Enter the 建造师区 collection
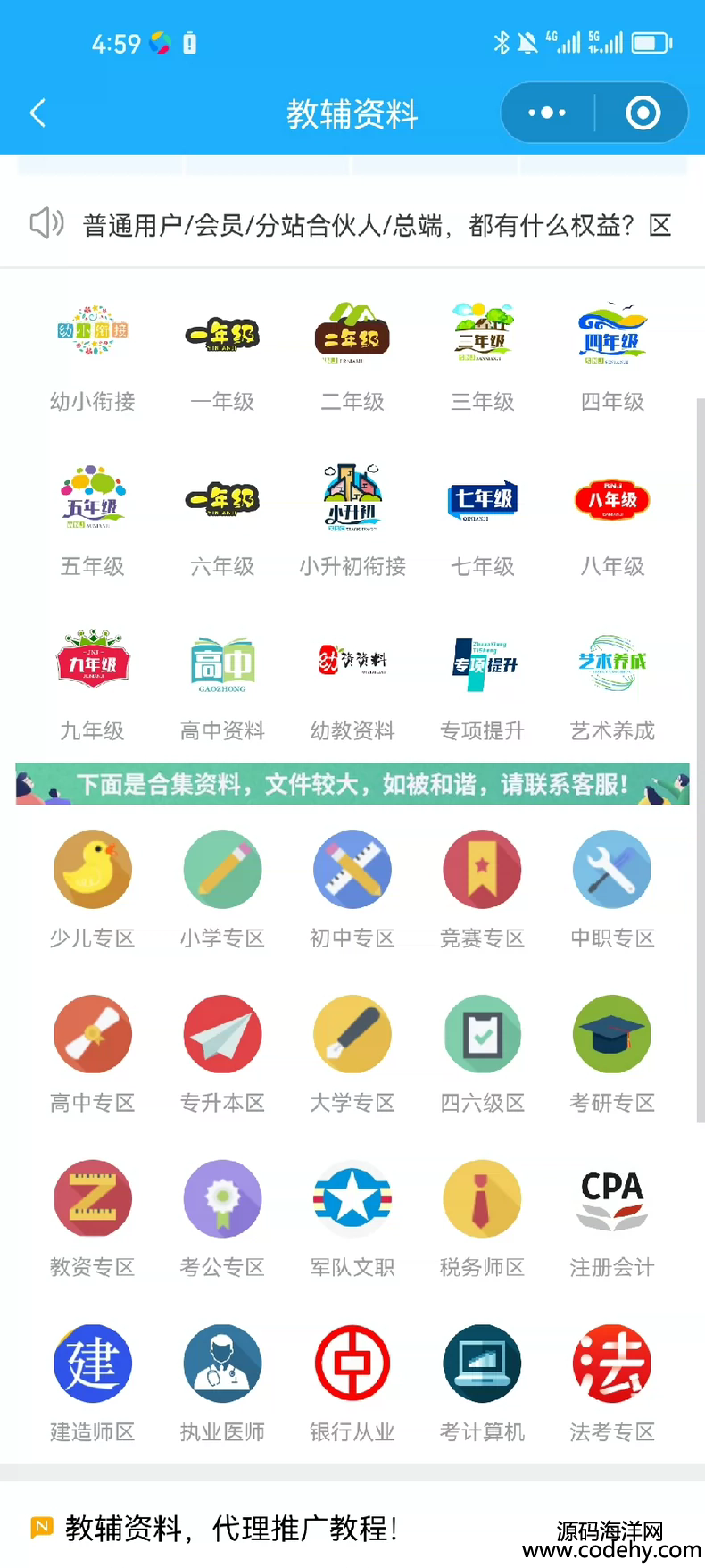The width and height of the screenshot is (705, 1568). point(93,1384)
